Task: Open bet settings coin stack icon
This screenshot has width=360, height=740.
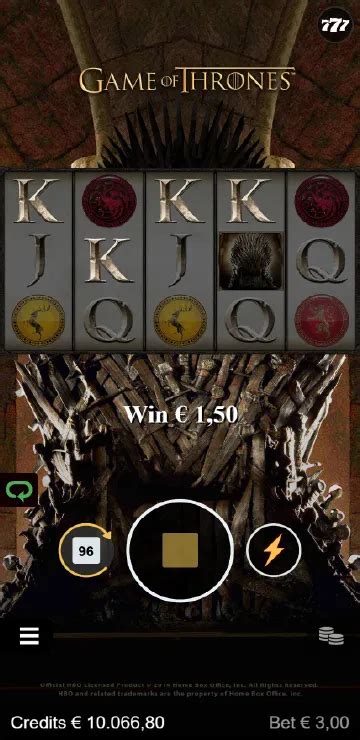Action: [x=331, y=636]
